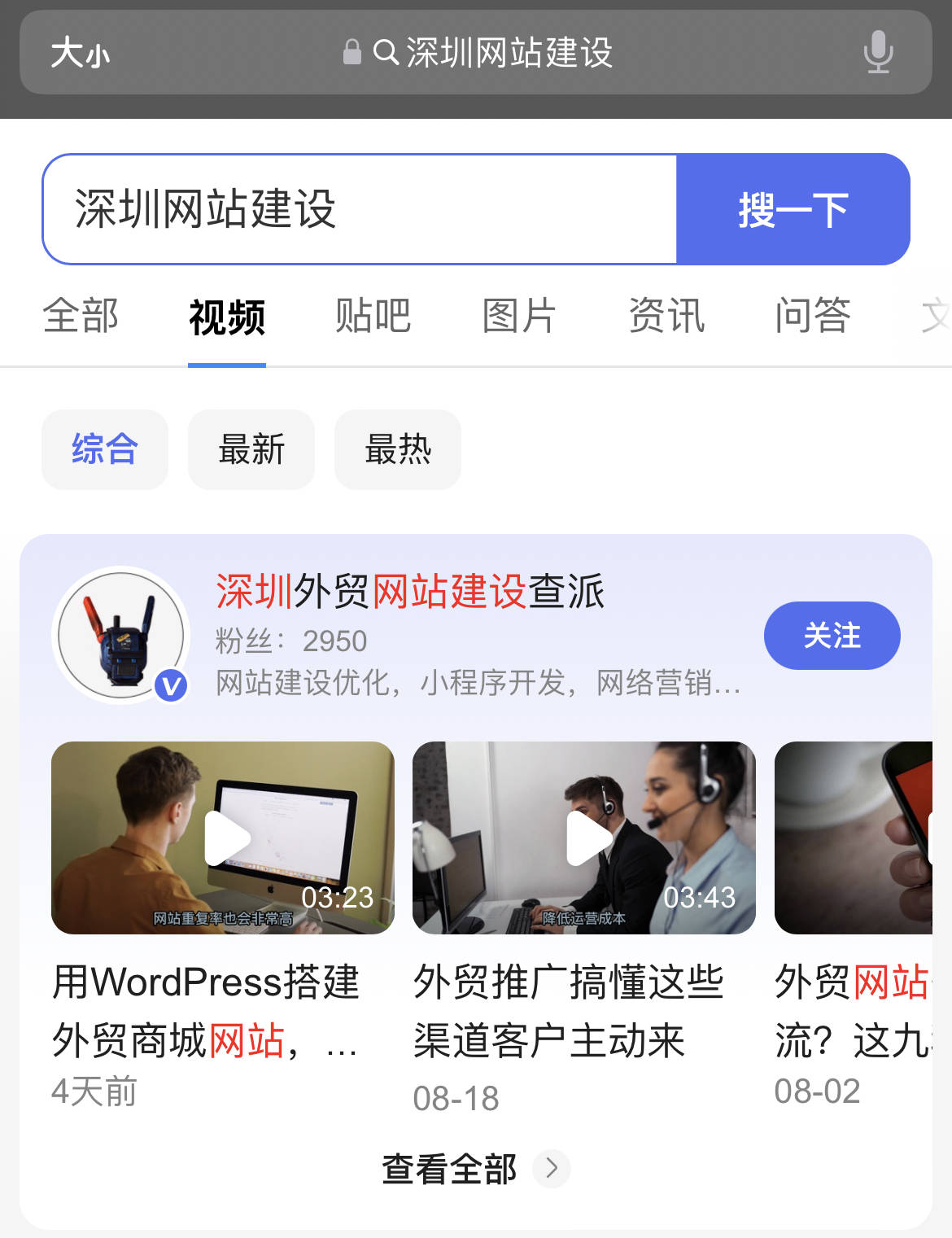
Task: Tap the 搜一下 search button
Action: click(x=793, y=209)
